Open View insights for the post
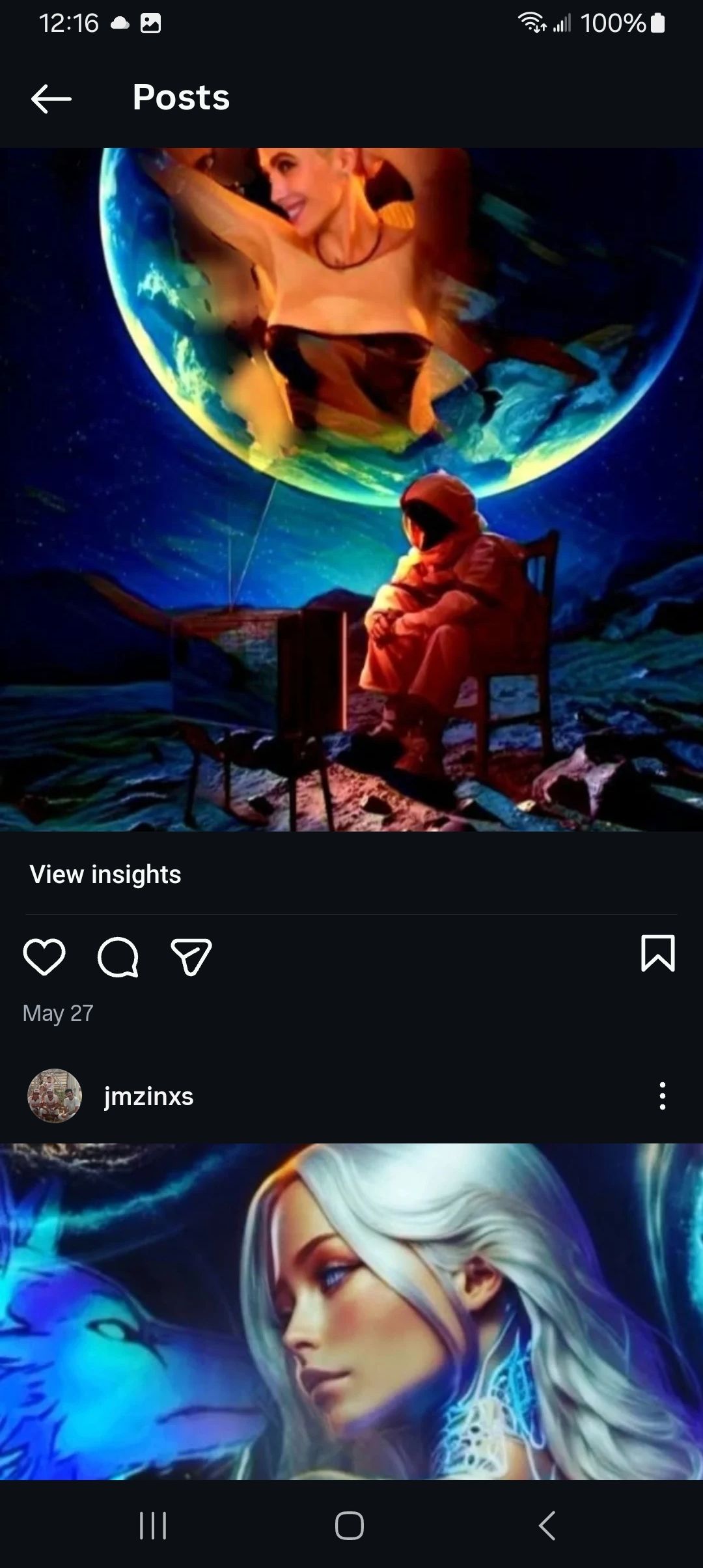The image size is (703, 1568). tap(105, 874)
